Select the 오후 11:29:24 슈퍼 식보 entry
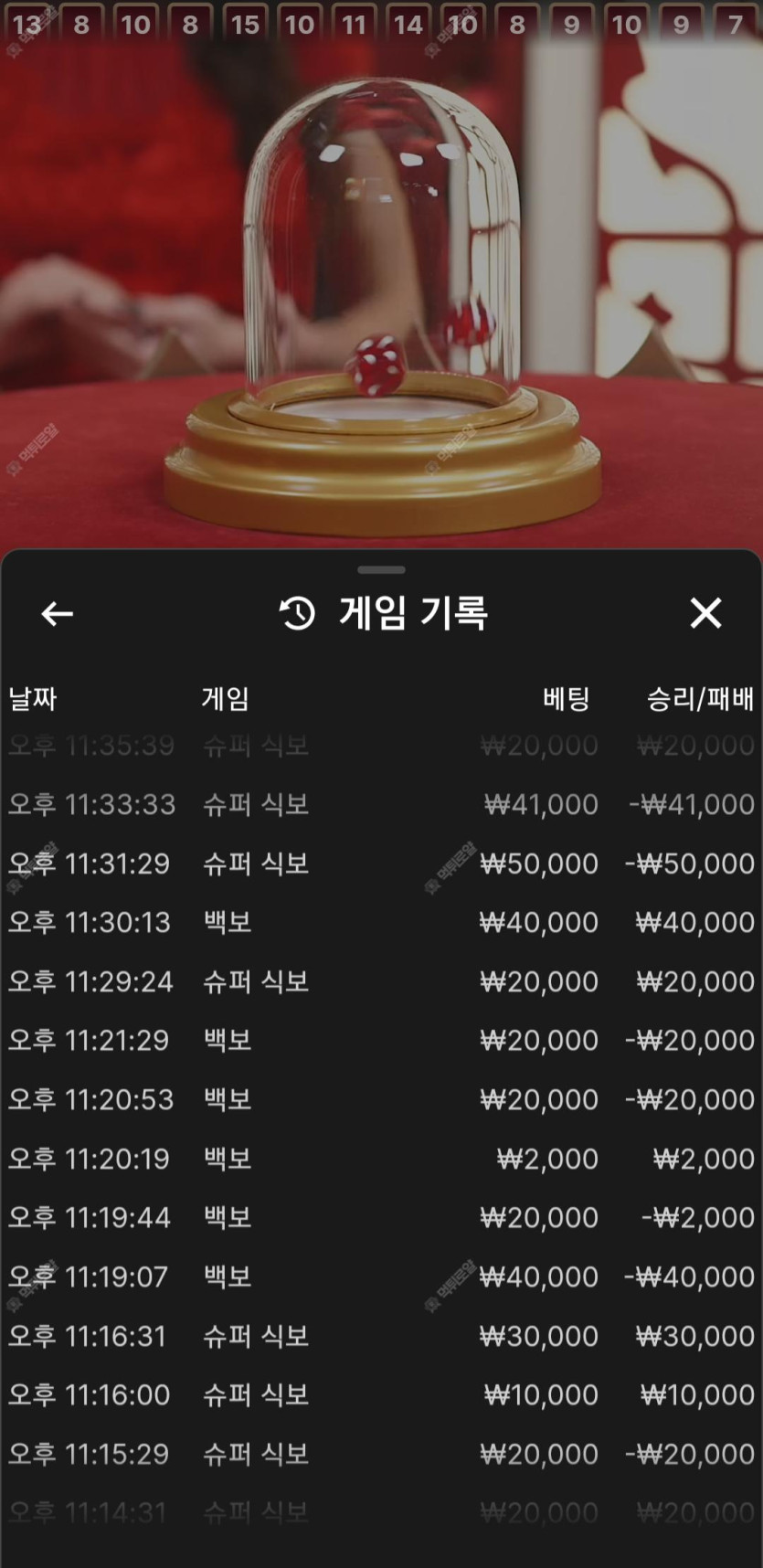Image resolution: width=763 pixels, height=1568 pixels. (381, 981)
